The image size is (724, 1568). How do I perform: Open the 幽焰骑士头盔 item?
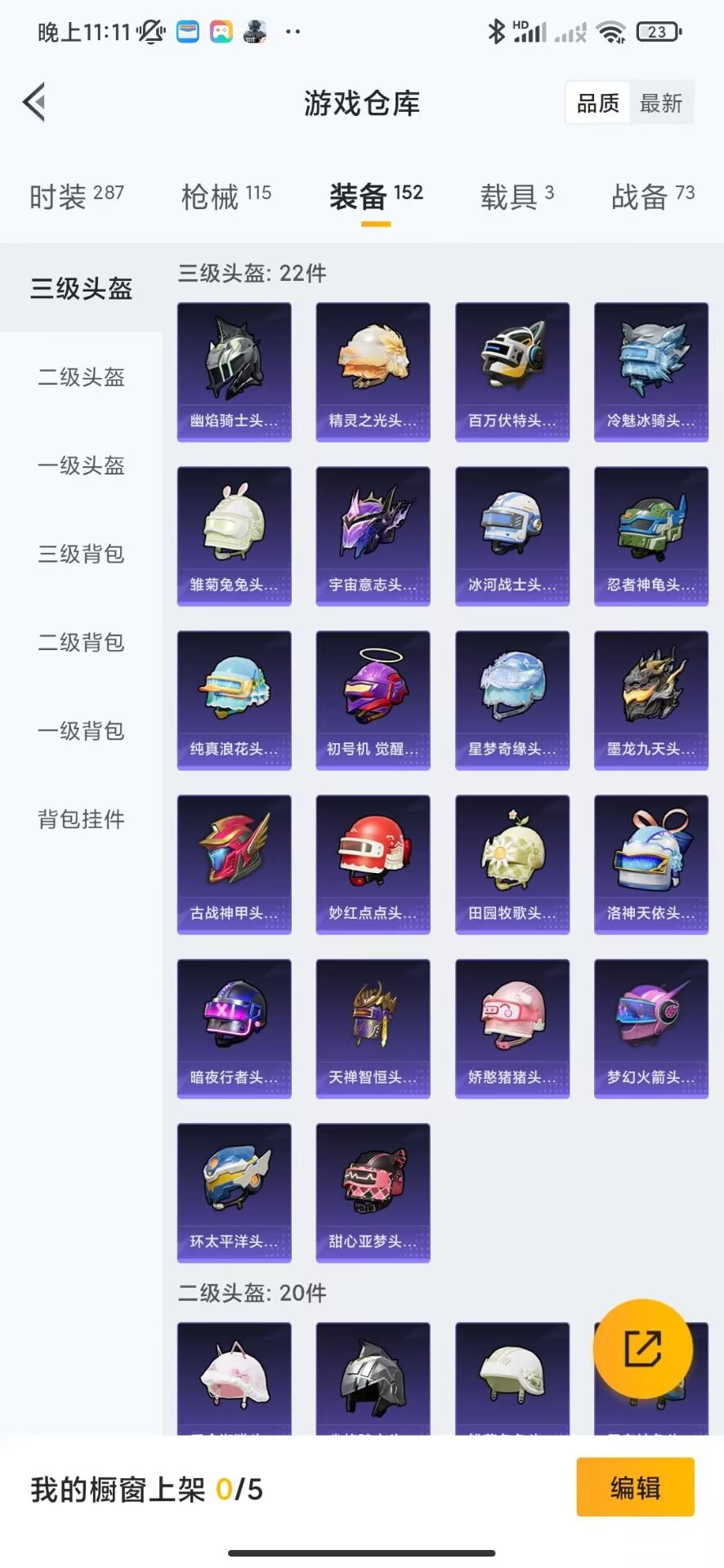click(x=235, y=372)
